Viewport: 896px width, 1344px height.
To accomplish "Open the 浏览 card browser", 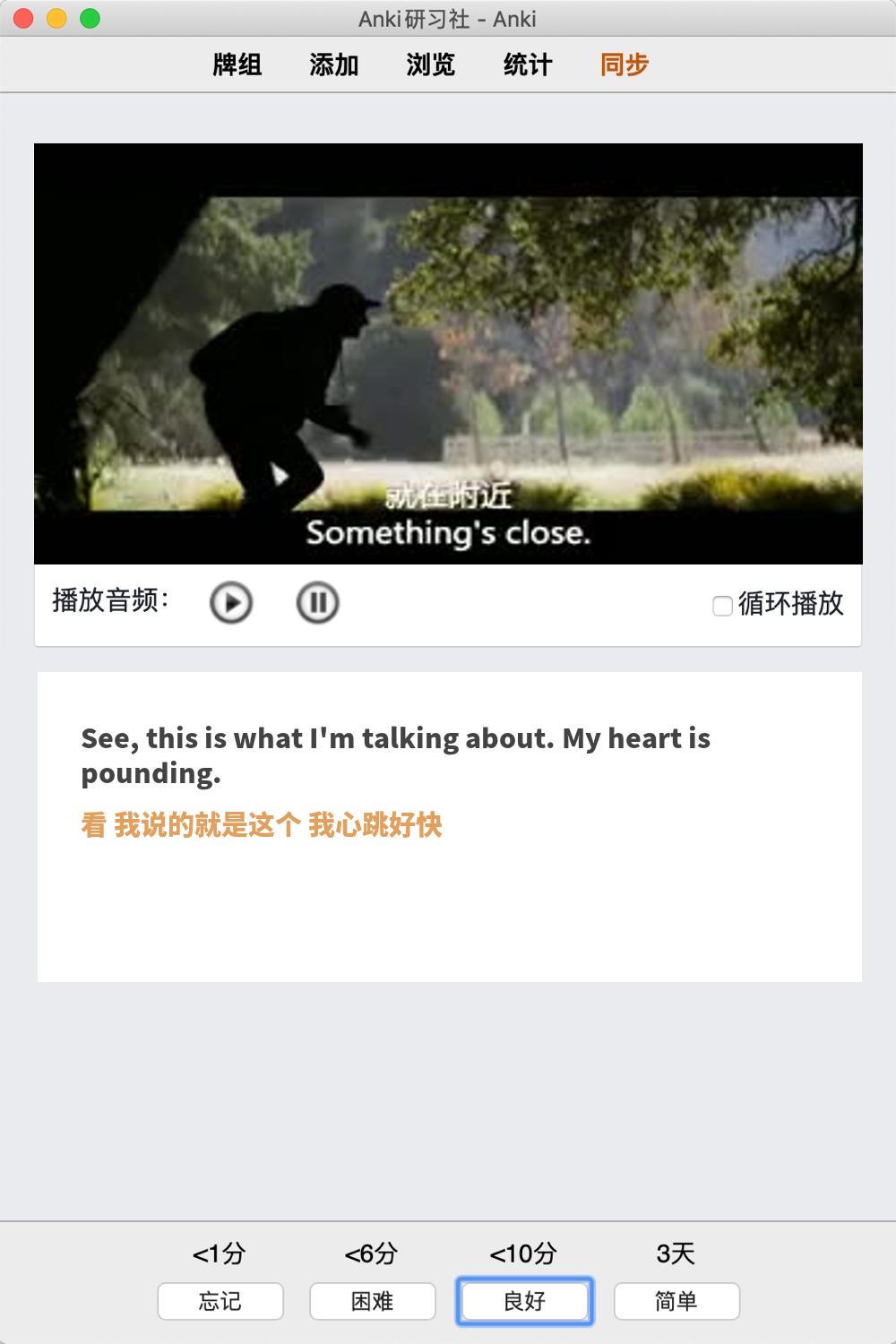I will pos(431,65).
